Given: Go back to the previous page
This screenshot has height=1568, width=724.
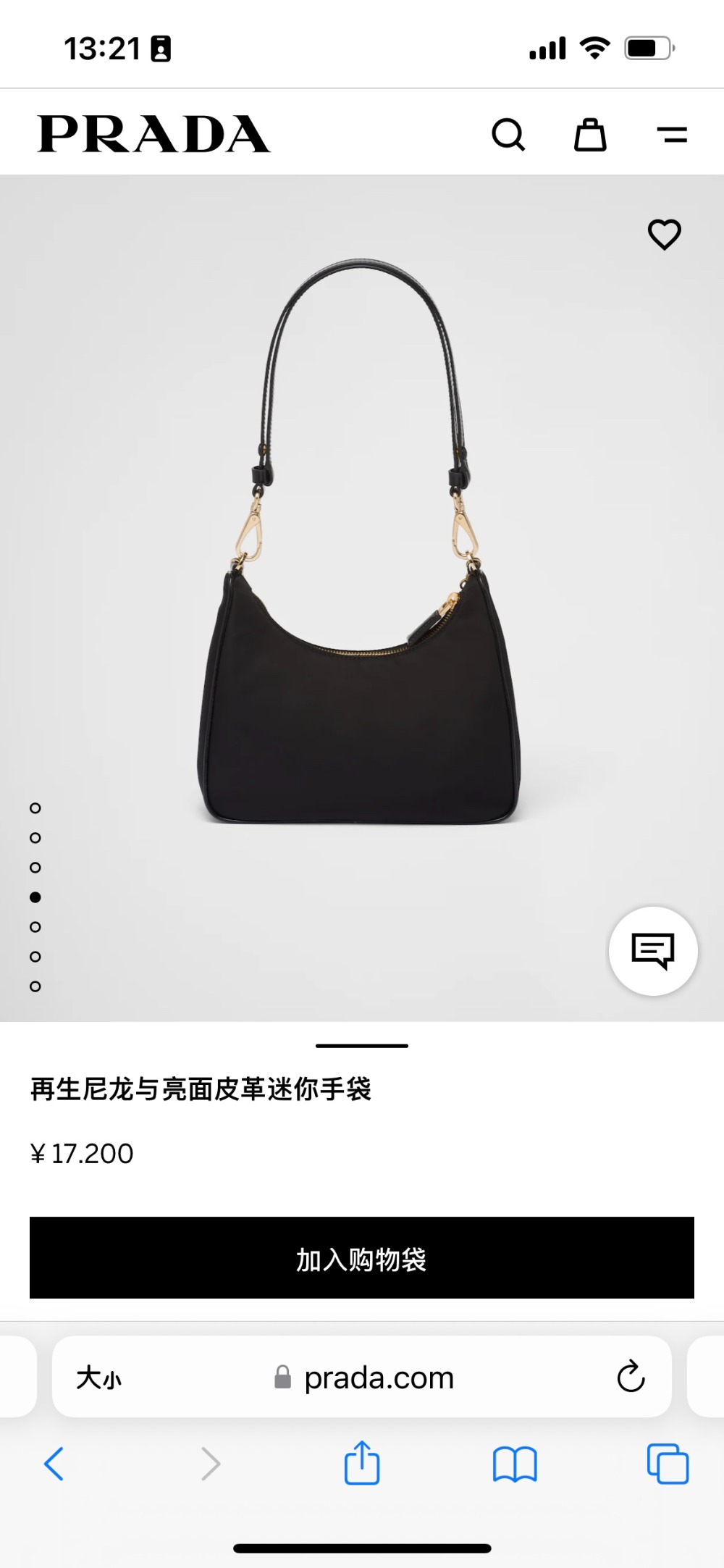Looking at the screenshot, I should pyautogui.click(x=54, y=1464).
